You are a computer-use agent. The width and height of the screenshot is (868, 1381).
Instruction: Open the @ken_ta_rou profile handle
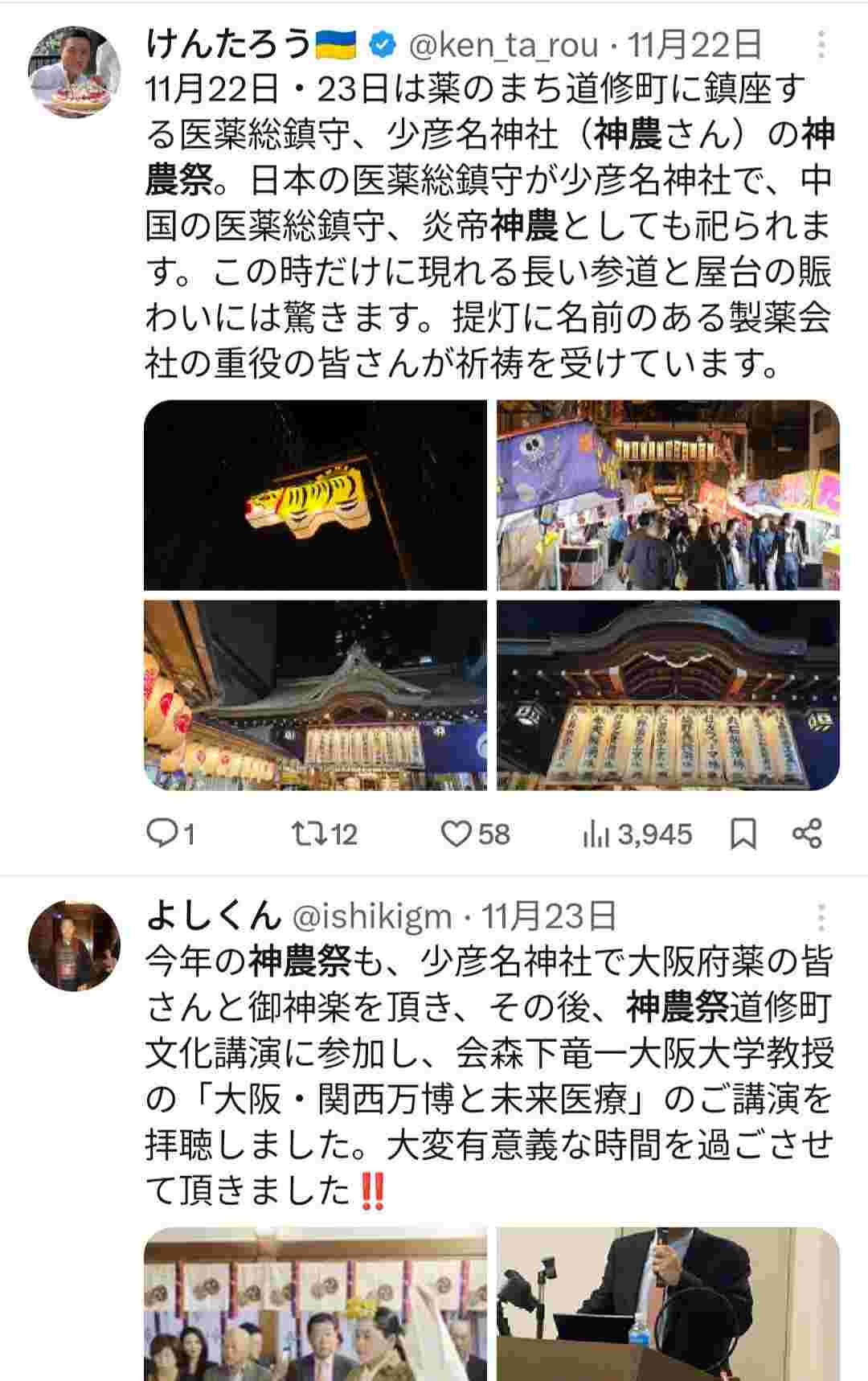click(x=504, y=45)
